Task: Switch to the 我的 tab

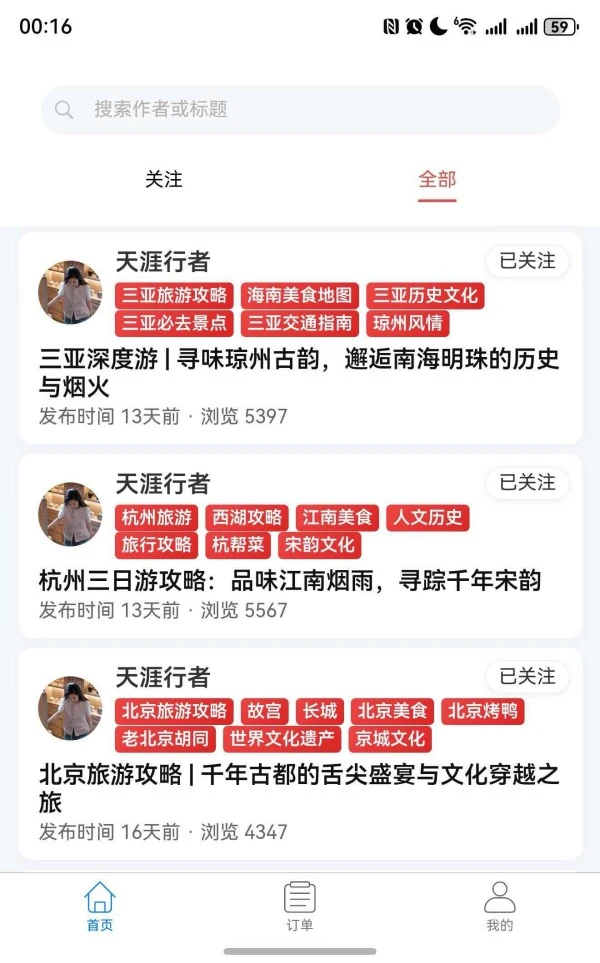Action: pos(500,906)
